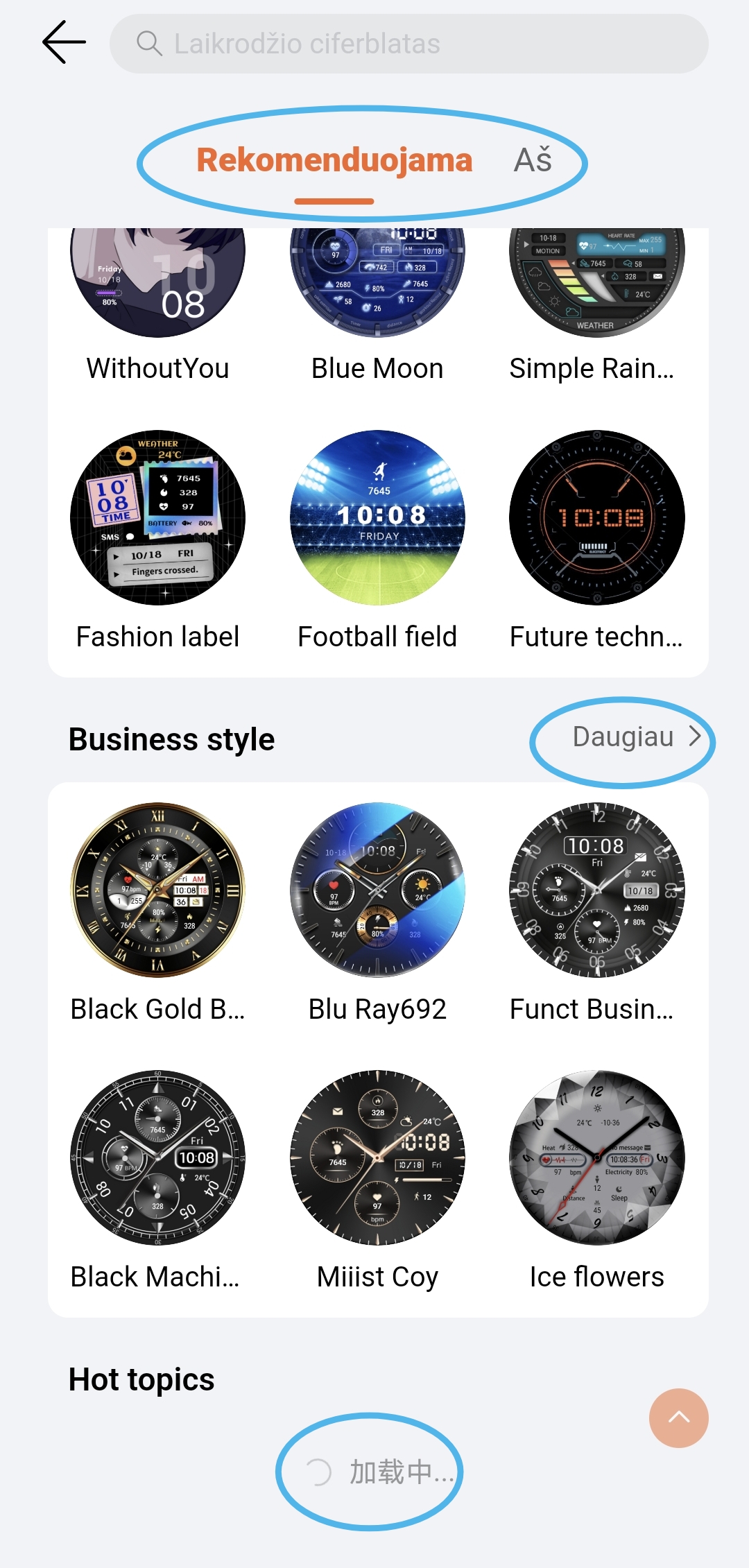Open the Funct Busin watch face
This screenshot has height=1568, width=749.
[596, 890]
